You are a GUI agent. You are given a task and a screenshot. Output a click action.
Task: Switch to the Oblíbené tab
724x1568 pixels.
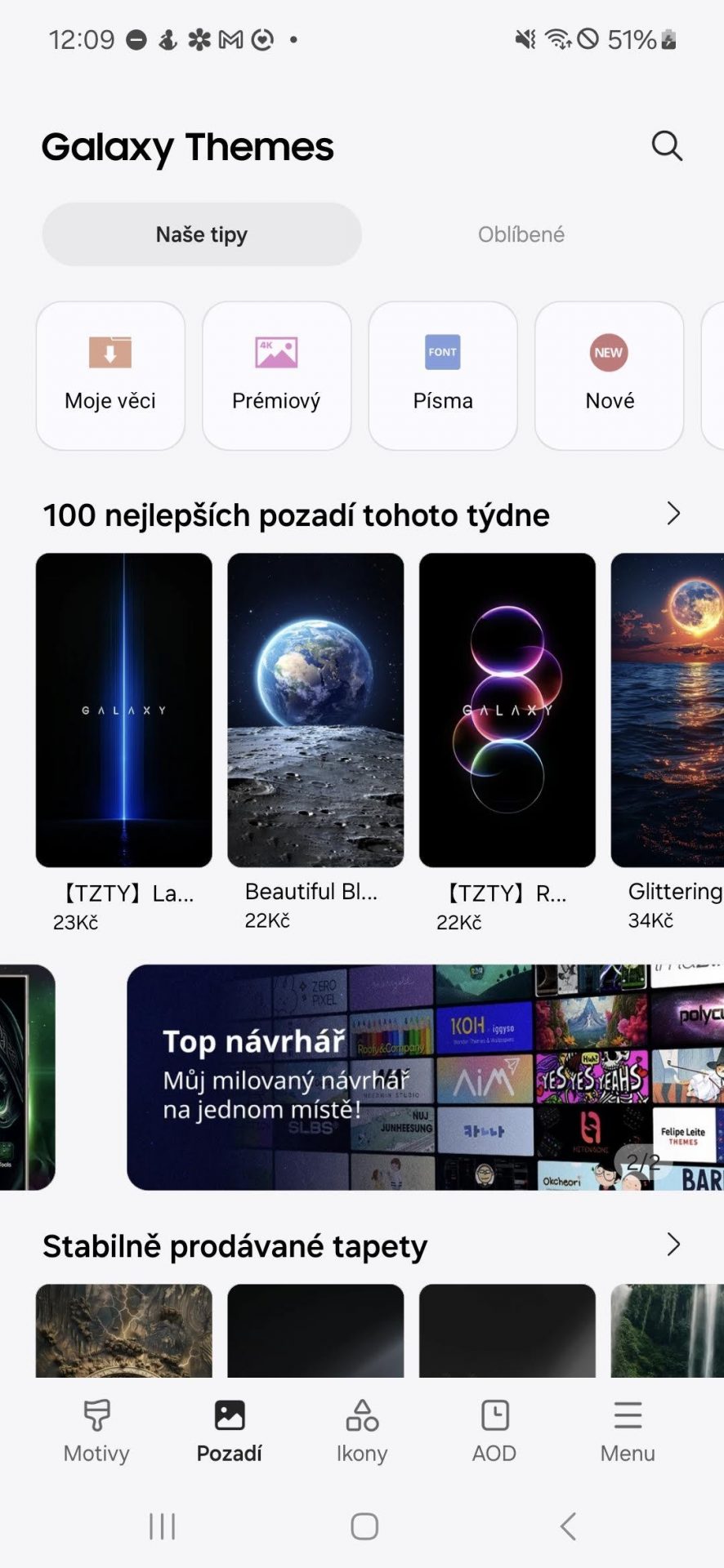point(521,234)
